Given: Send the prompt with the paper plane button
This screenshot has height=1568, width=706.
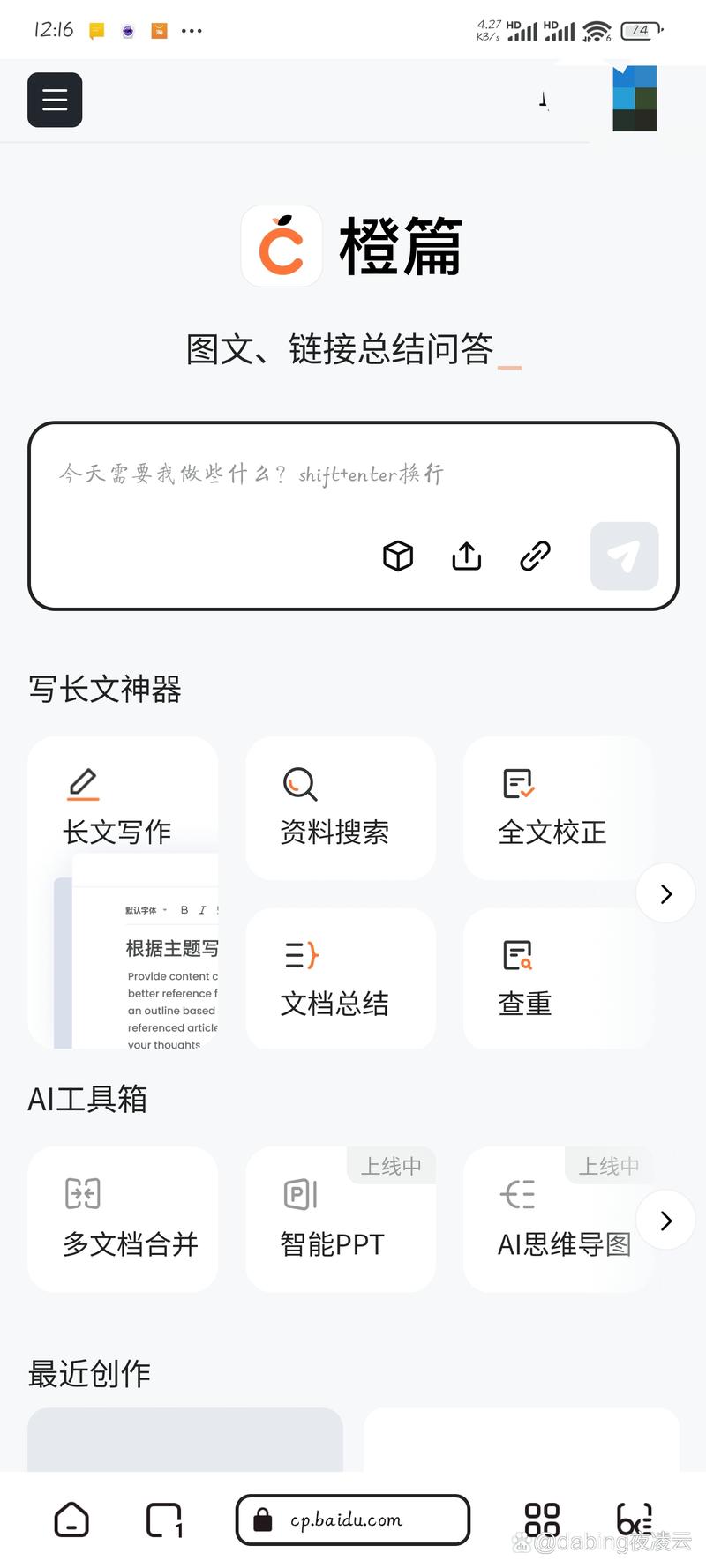Looking at the screenshot, I should coord(624,556).
